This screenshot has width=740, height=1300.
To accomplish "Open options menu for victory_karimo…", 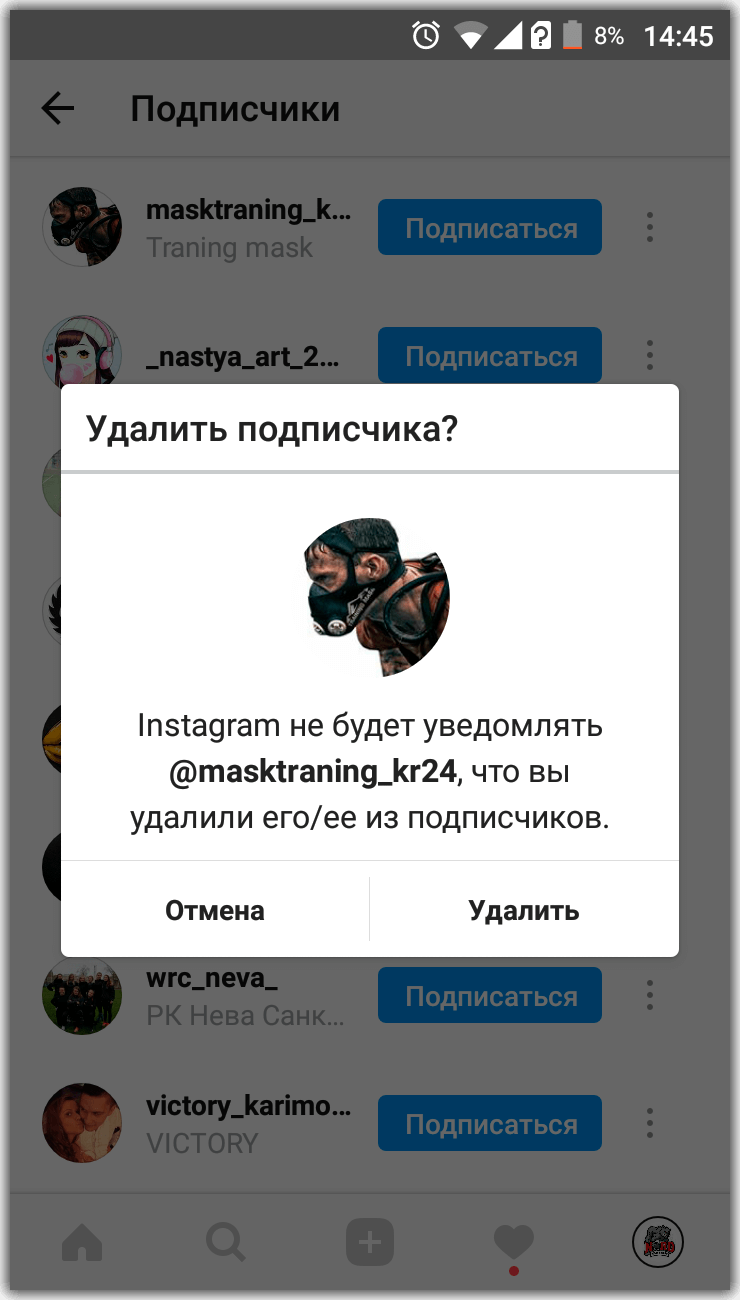I will click(x=650, y=1124).
